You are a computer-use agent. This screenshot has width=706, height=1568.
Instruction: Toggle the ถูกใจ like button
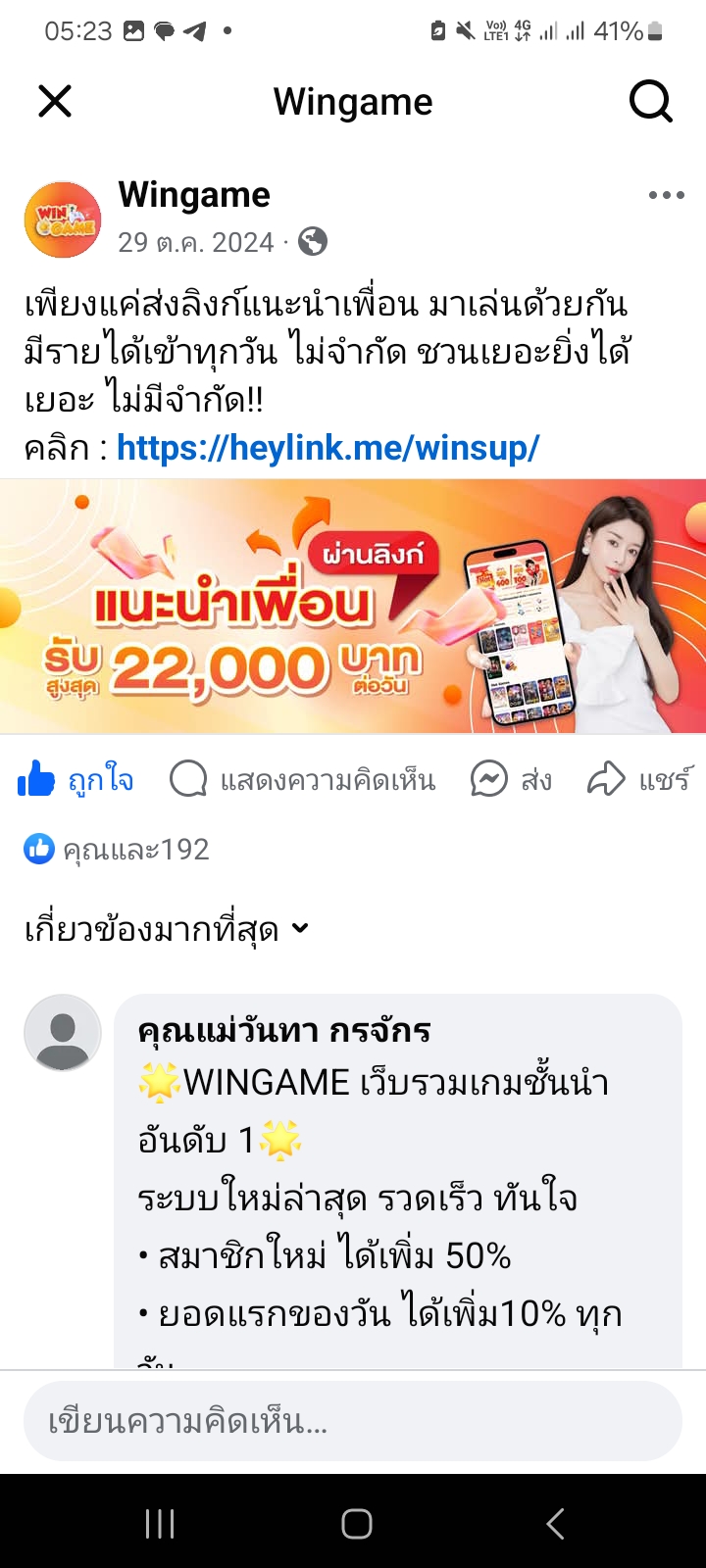point(76,780)
